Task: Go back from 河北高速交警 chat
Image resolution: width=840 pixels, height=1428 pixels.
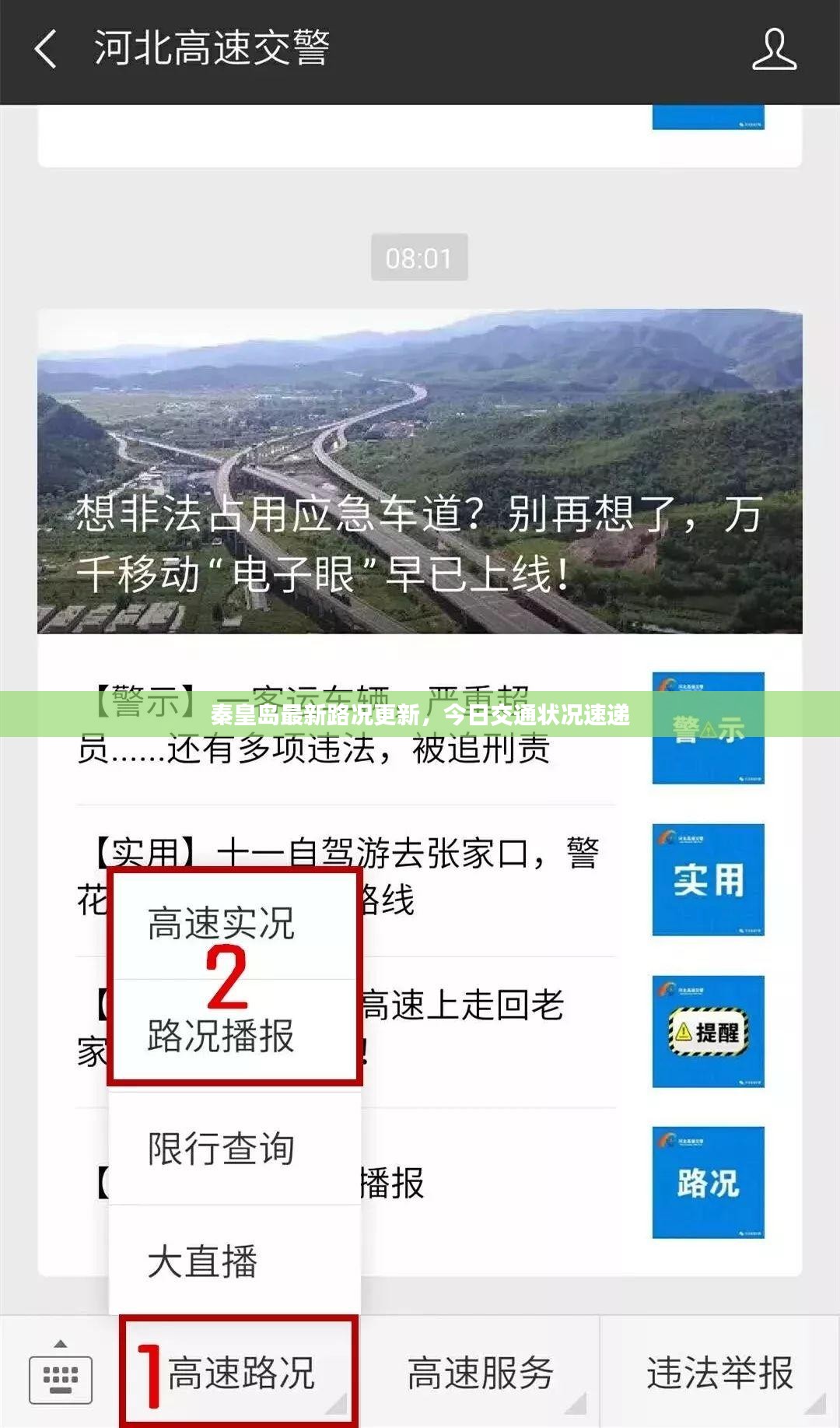Action: pyautogui.click(x=46, y=49)
